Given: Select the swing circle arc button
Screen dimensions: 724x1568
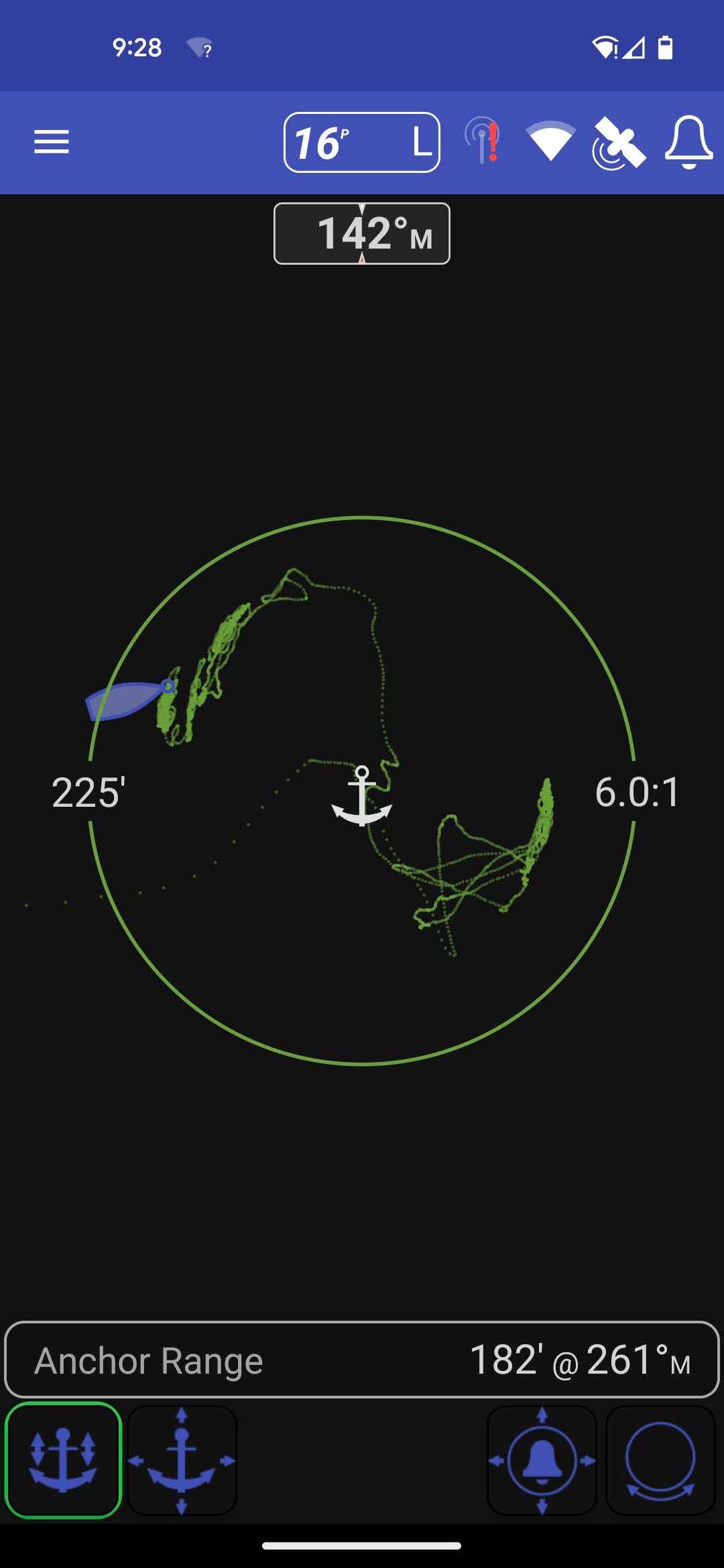Looking at the screenshot, I should click(660, 1460).
